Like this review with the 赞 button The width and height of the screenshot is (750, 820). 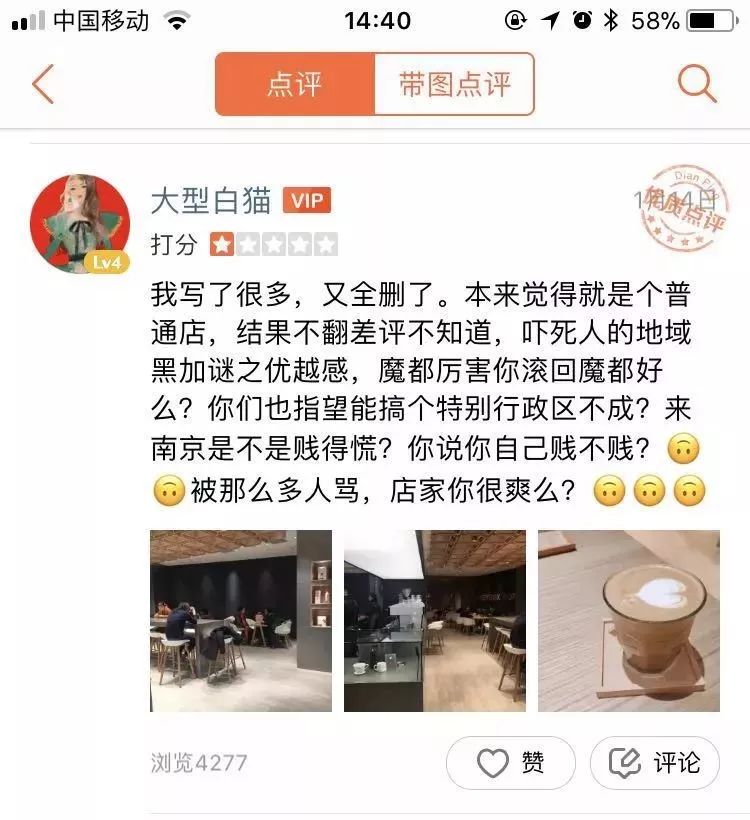tap(511, 763)
